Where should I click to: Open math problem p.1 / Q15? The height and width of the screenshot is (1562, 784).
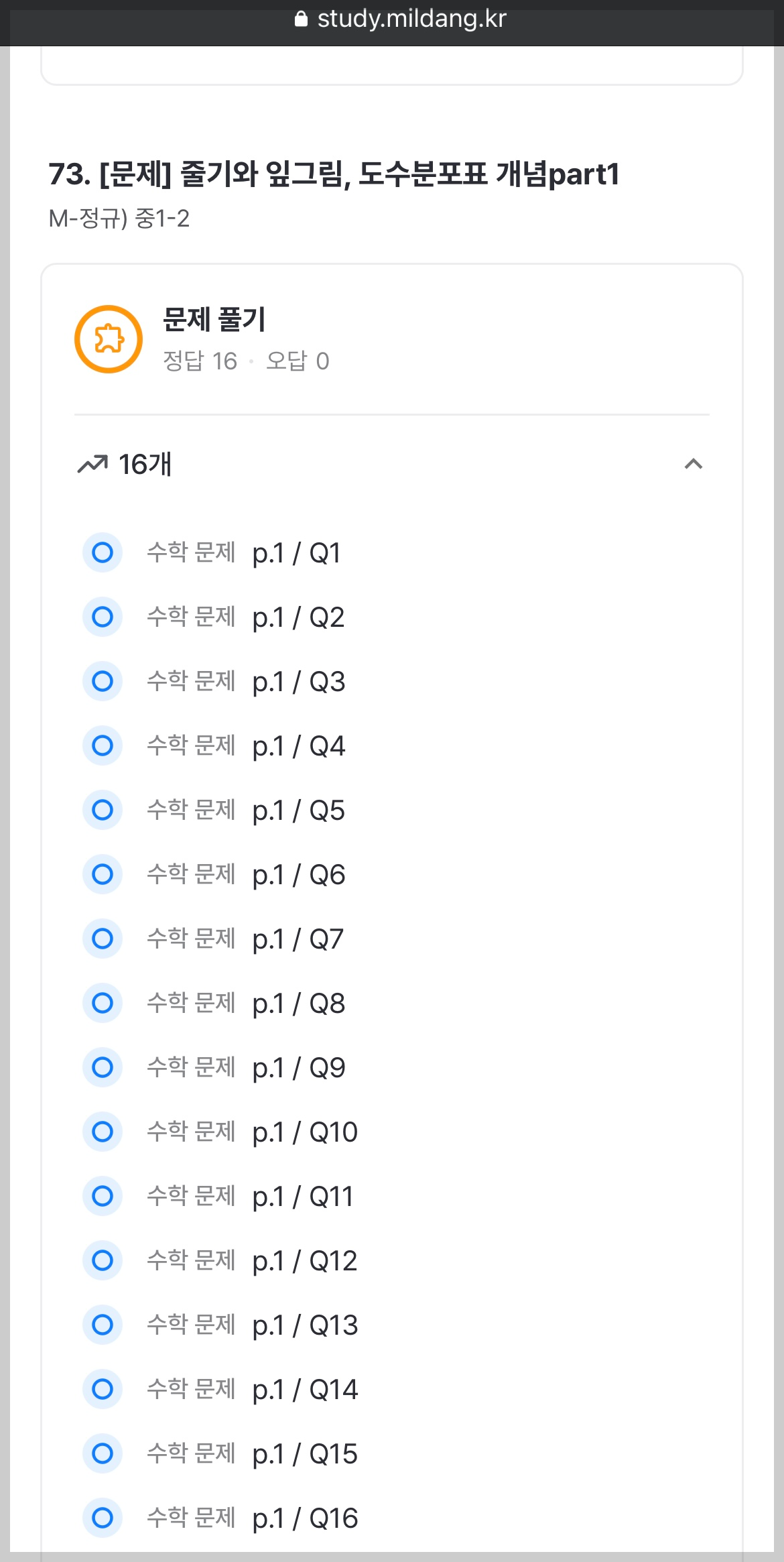(392, 1454)
